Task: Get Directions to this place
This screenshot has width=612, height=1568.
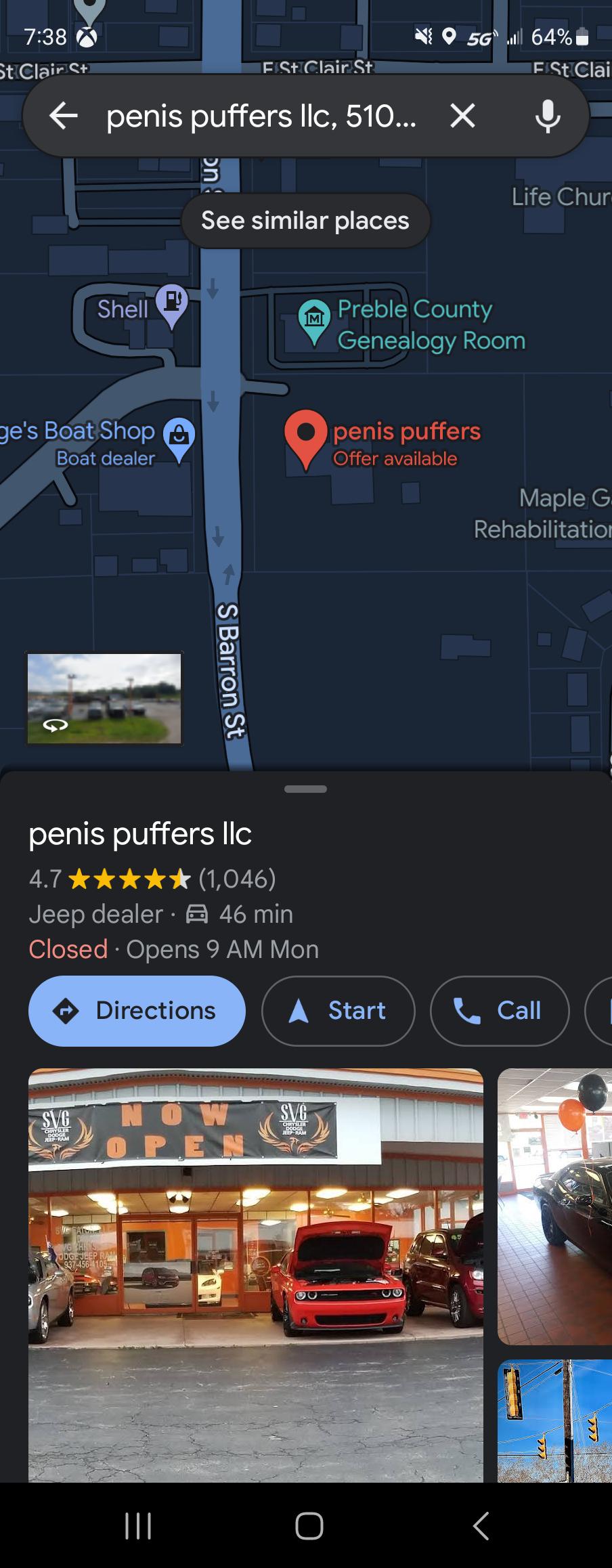Action: coord(137,1011)
